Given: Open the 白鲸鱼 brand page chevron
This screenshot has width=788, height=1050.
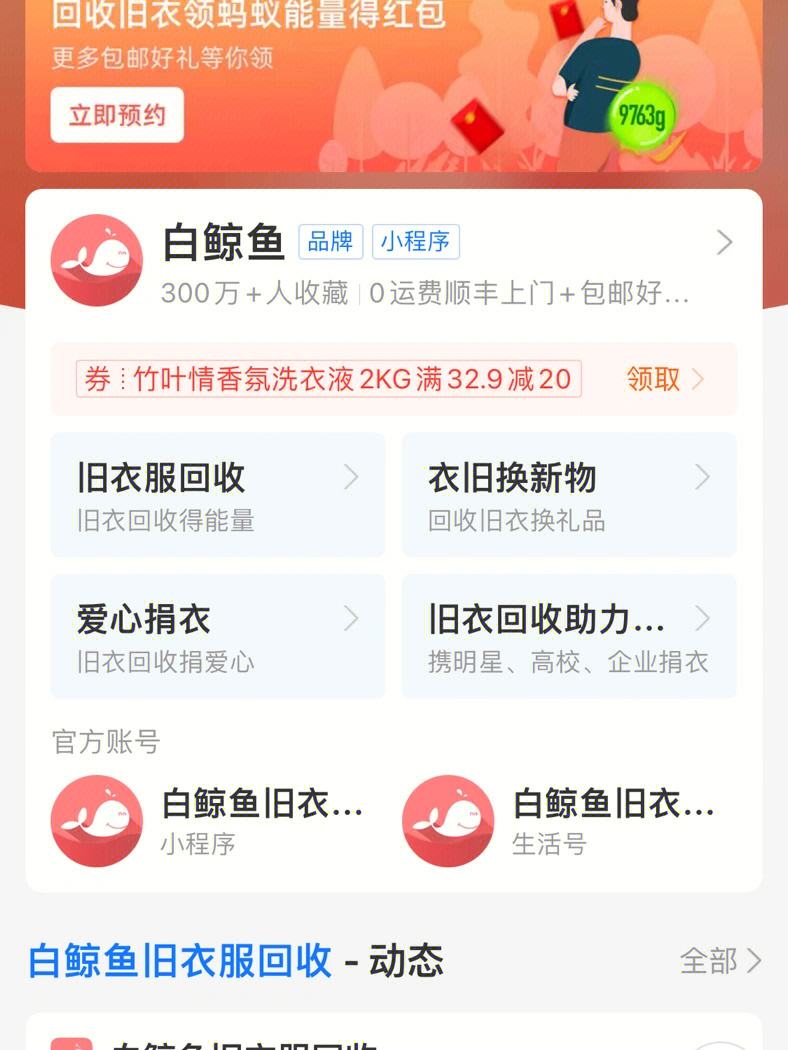Looking at the screenshot, I should pos(725,242).
